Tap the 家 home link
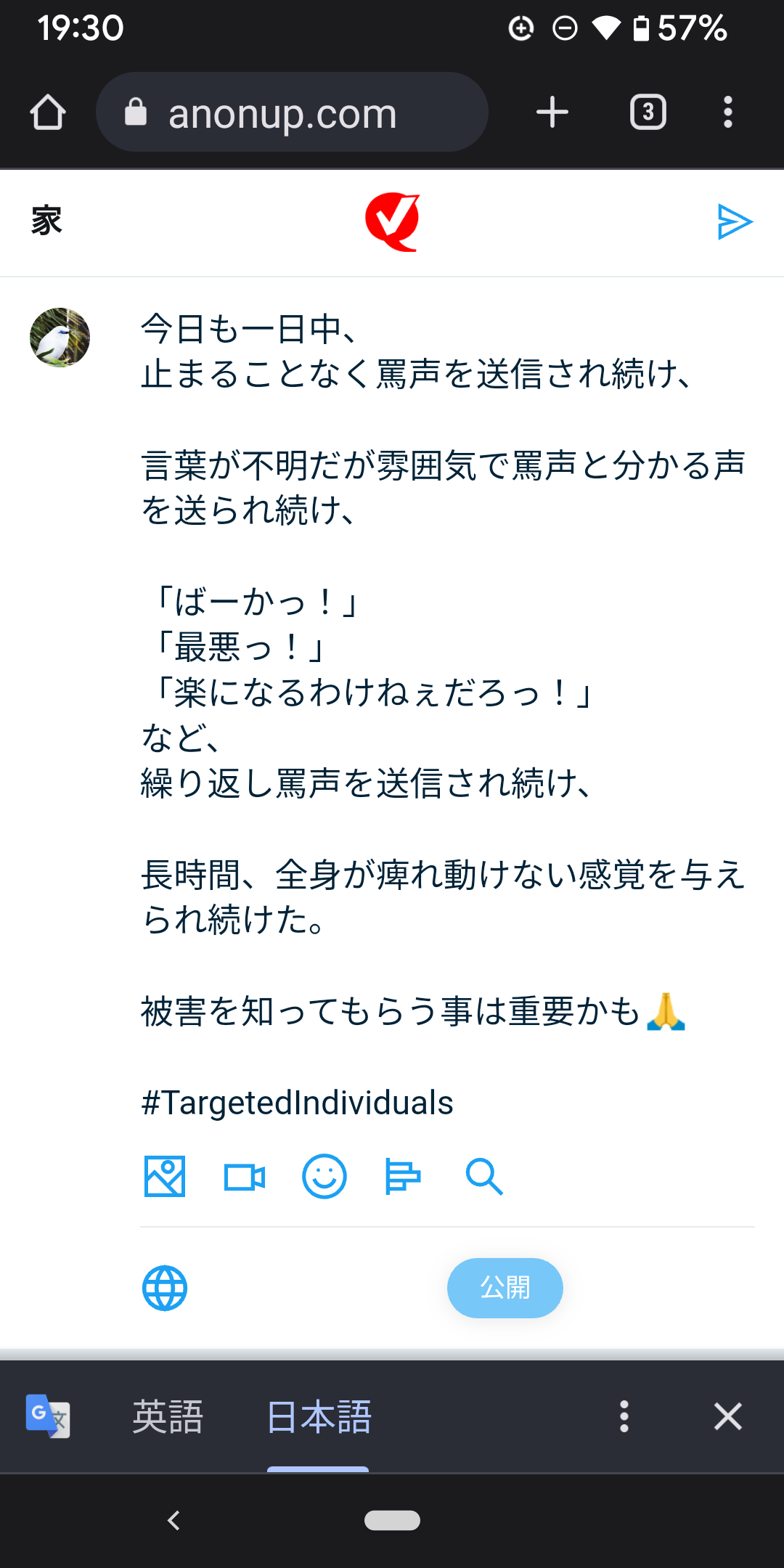 pyautogui.click(x=46, y=221)
